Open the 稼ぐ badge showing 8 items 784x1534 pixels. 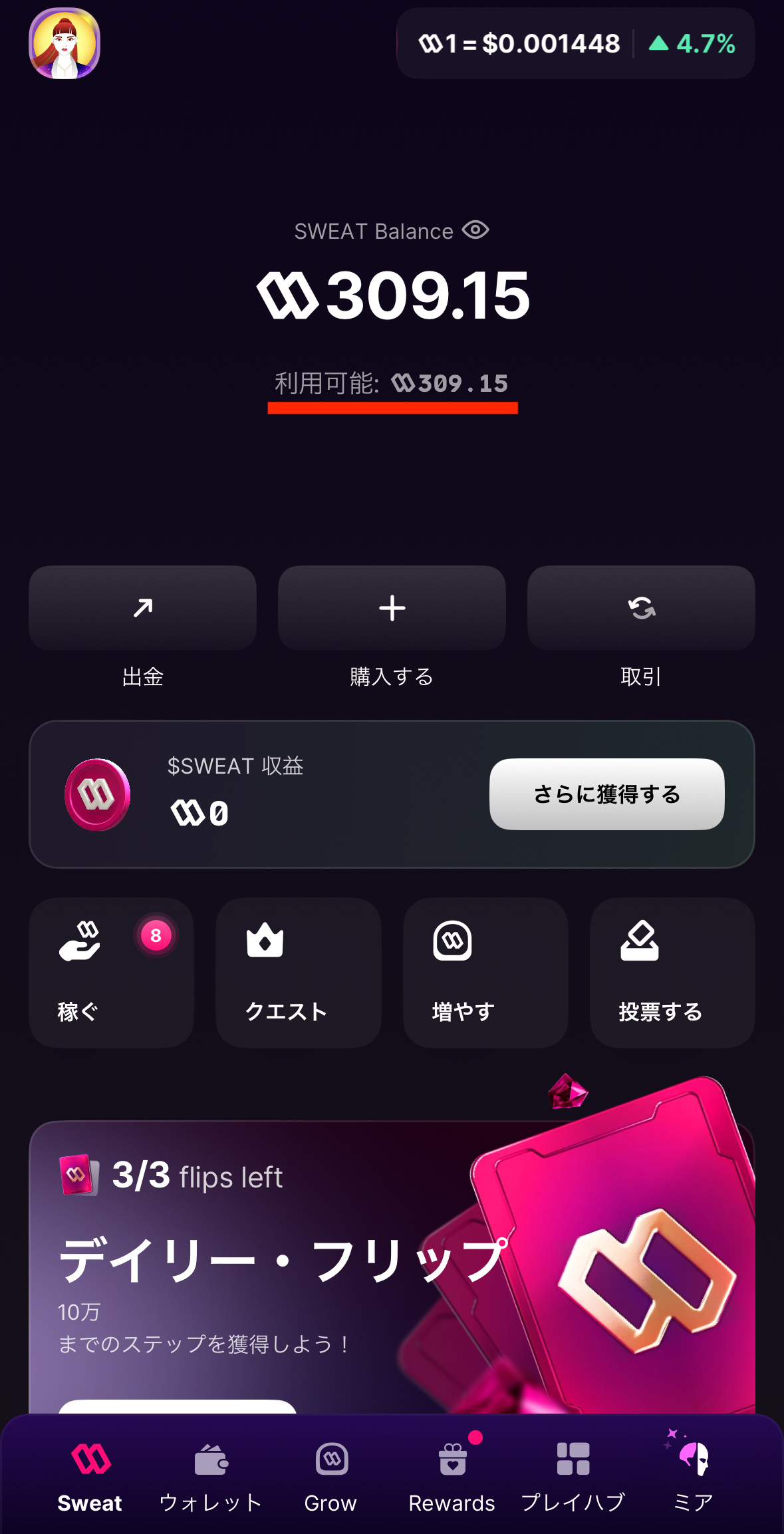(155, 935)
